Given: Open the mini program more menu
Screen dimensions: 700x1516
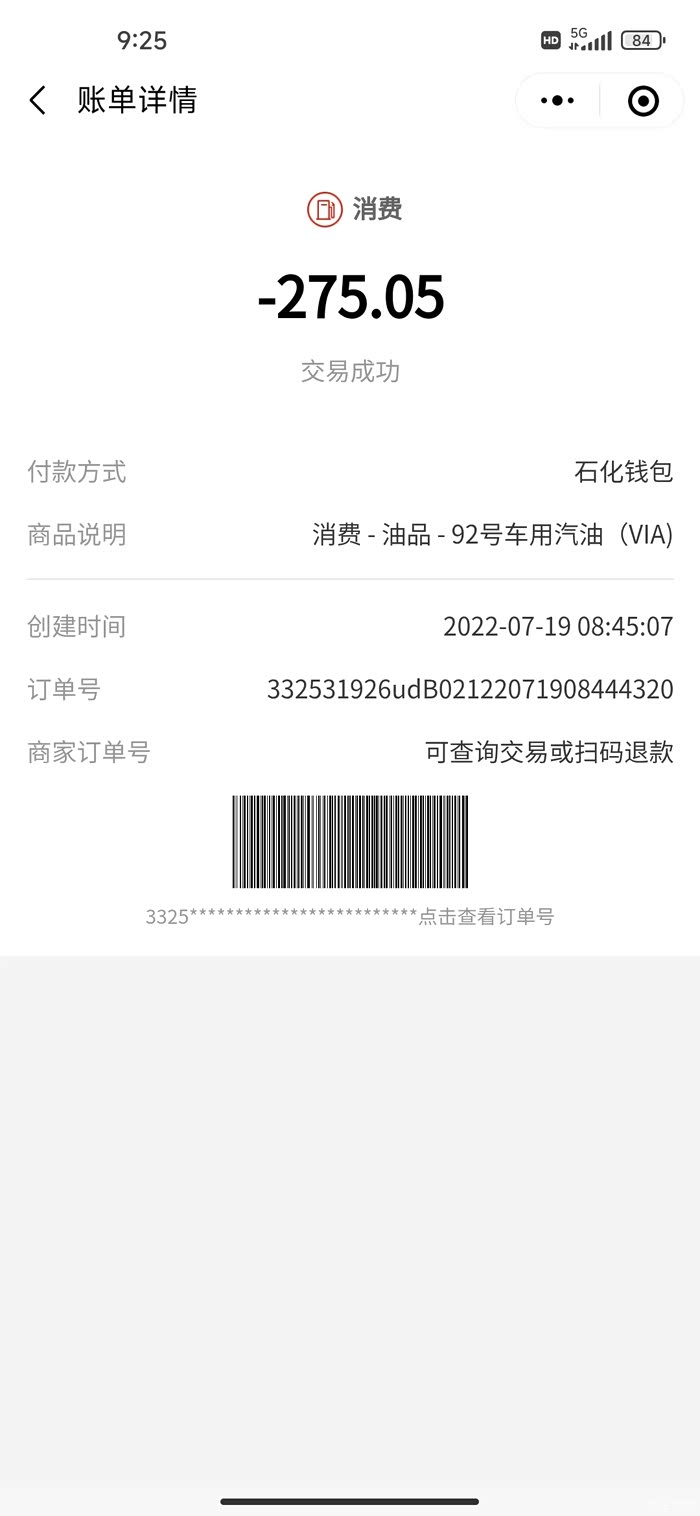Looking at the screenshot, I should pyautogui.click(x=557, y=100).
